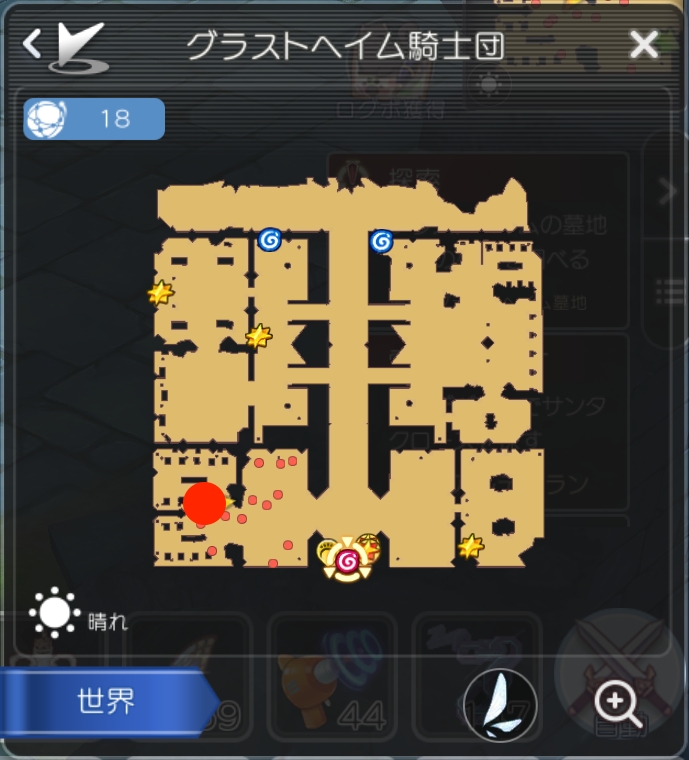Tap the red swirl portal at the bottom

(347, 562)
